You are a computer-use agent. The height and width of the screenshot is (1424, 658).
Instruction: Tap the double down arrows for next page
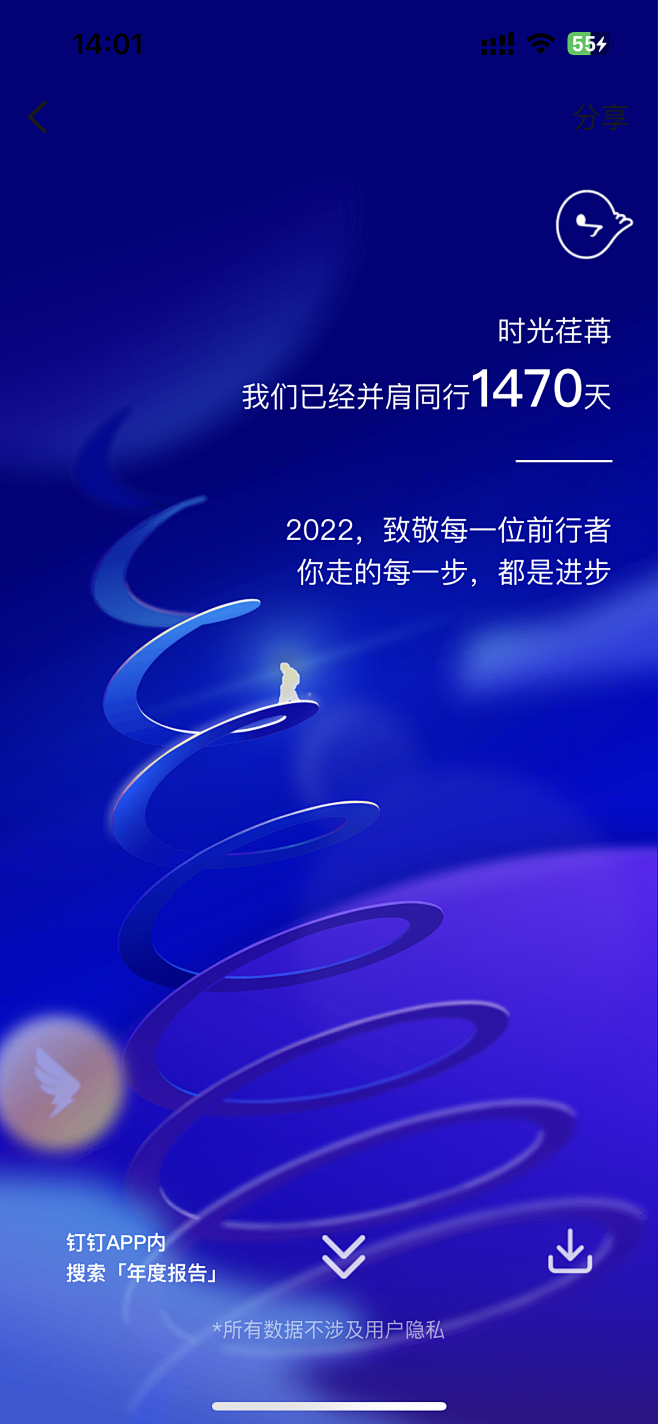point(343,1256)
